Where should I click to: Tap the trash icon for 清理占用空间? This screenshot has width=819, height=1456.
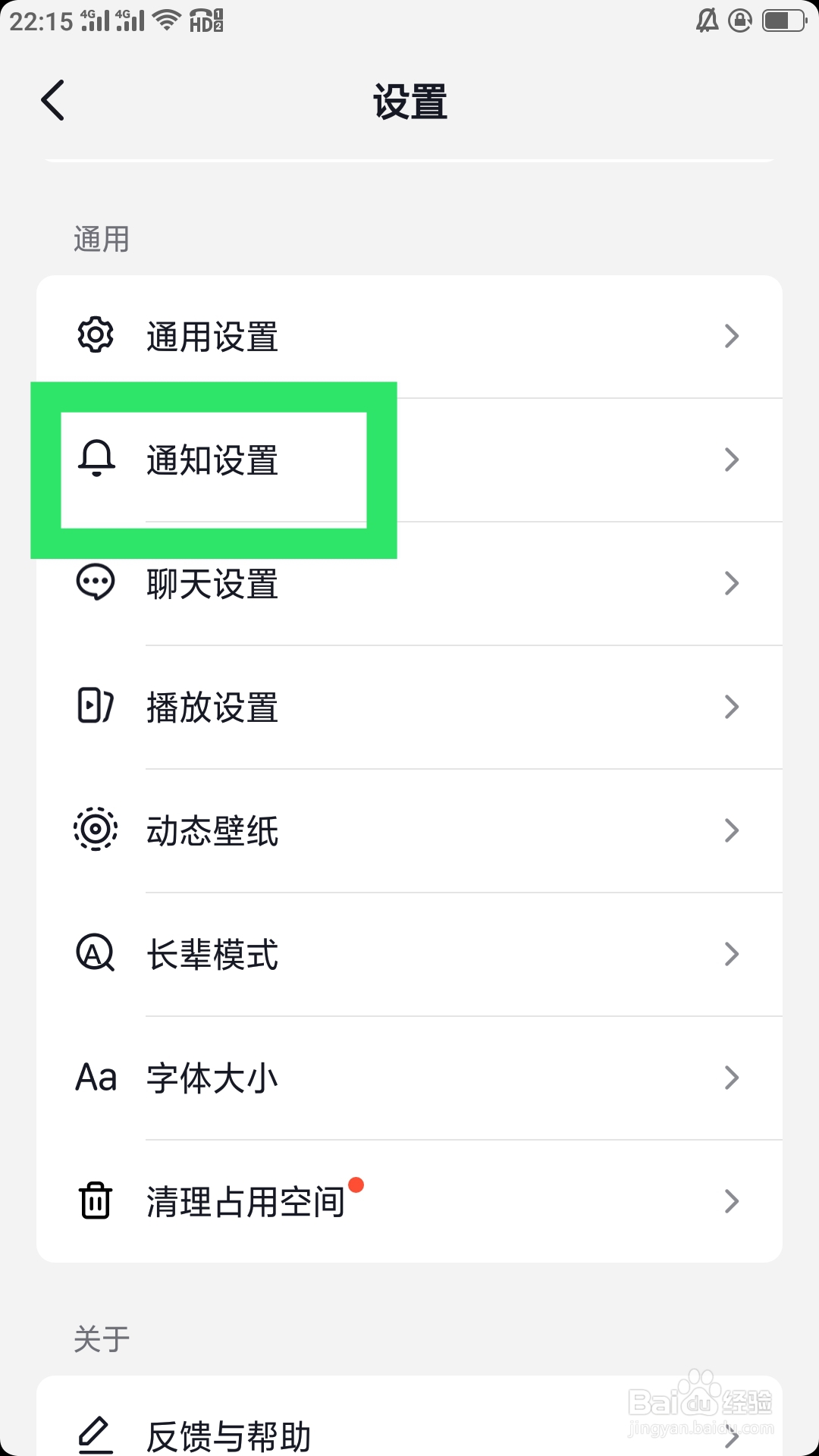pos(95,1200)
